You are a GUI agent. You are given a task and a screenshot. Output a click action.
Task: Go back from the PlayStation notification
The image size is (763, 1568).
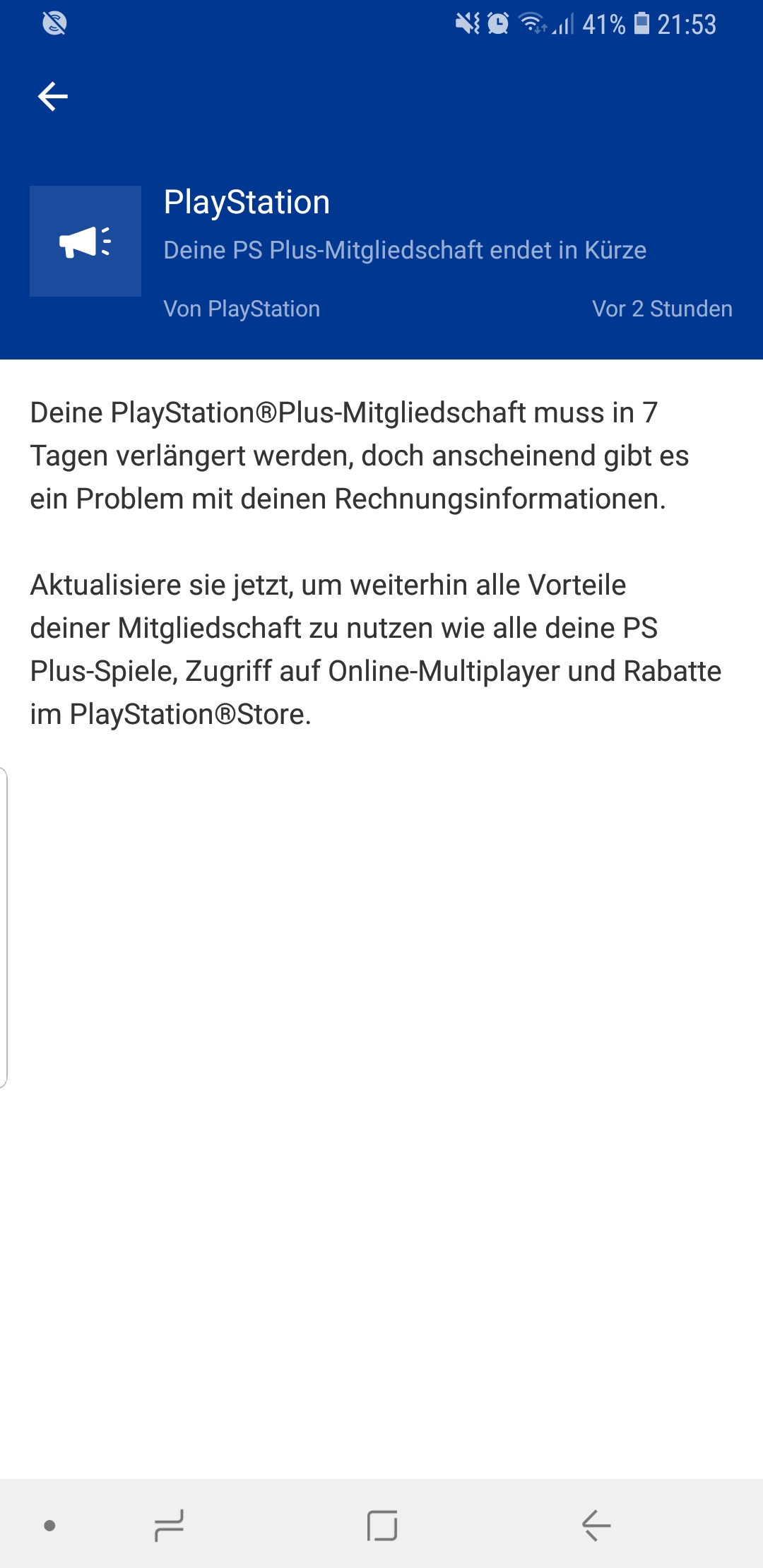point(53,97)
